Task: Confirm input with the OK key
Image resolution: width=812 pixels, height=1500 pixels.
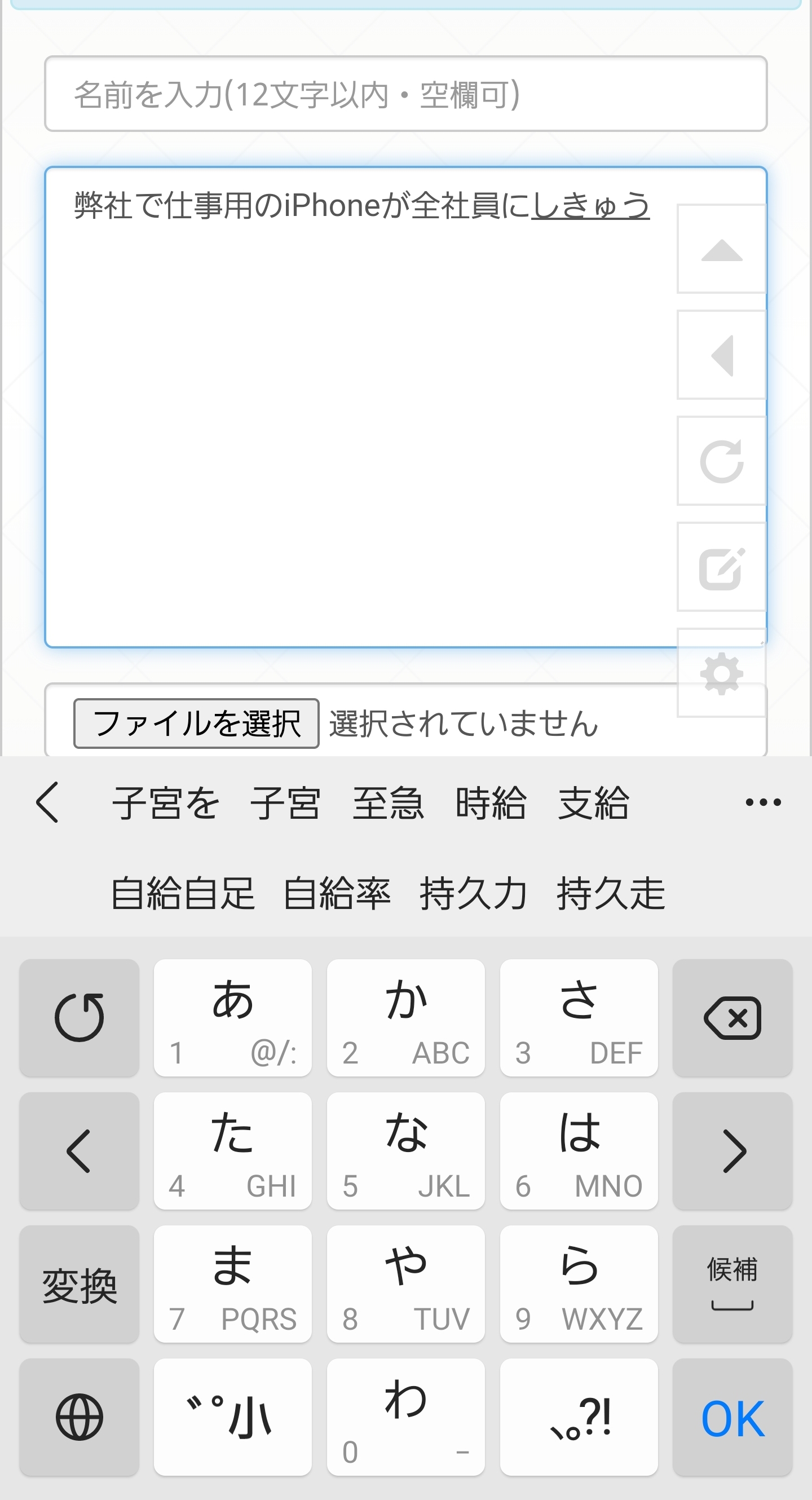Action: pos(732,1417)
